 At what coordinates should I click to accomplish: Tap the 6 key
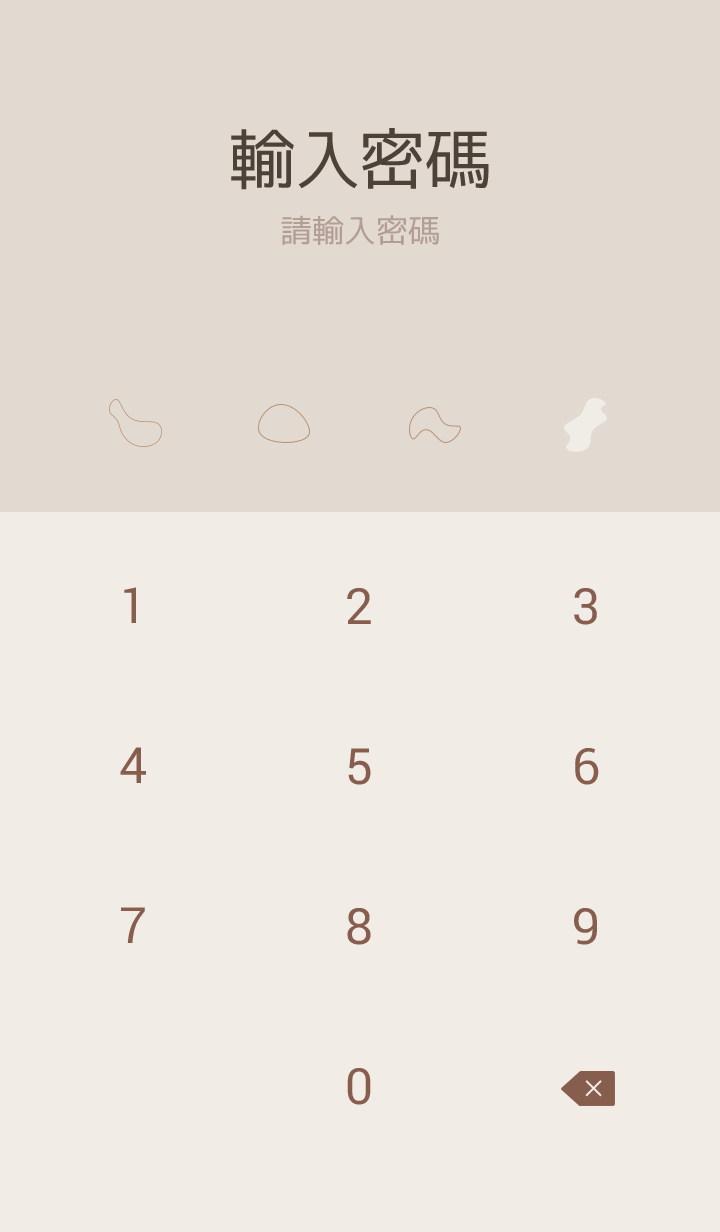tap(586, 767)
